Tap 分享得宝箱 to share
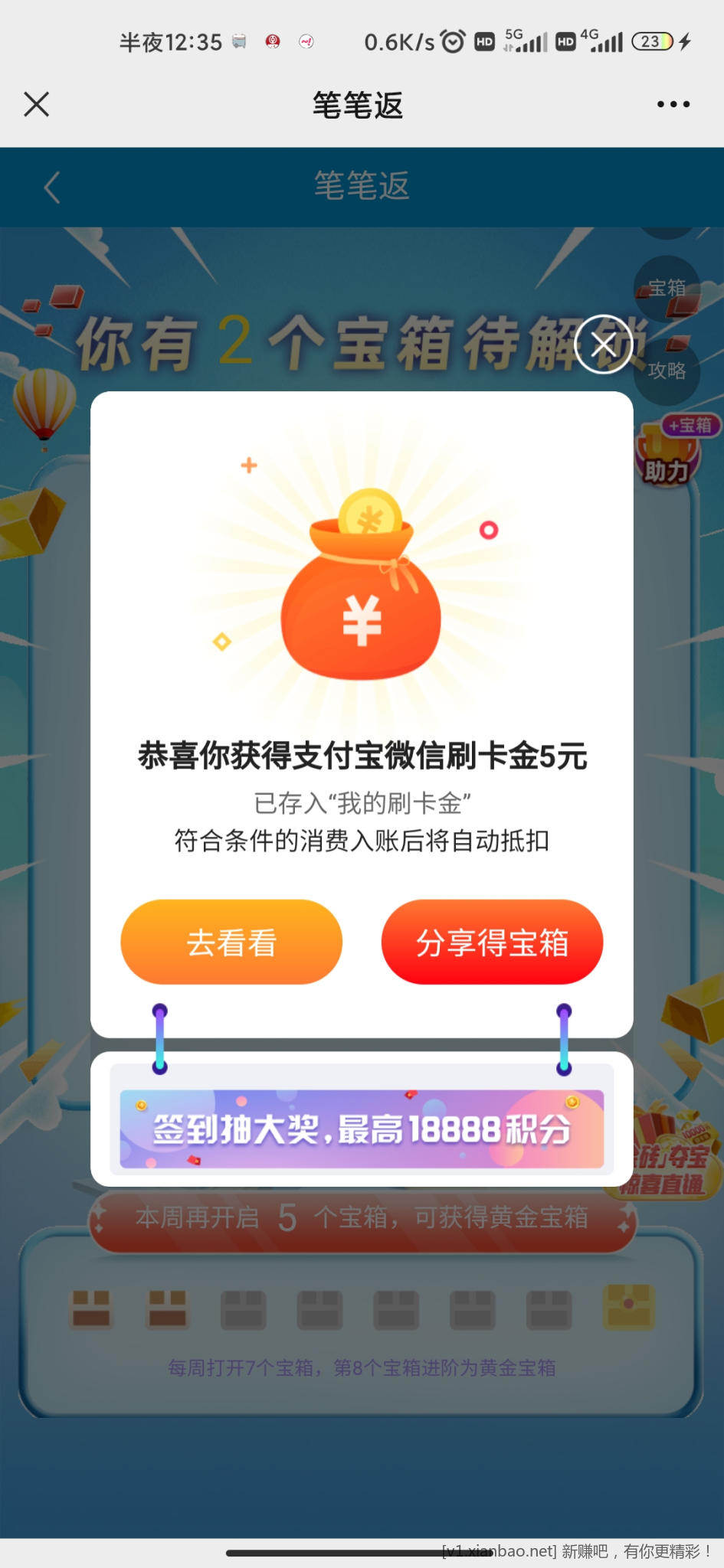The image size is (724, 1568). tap(492, 942)
